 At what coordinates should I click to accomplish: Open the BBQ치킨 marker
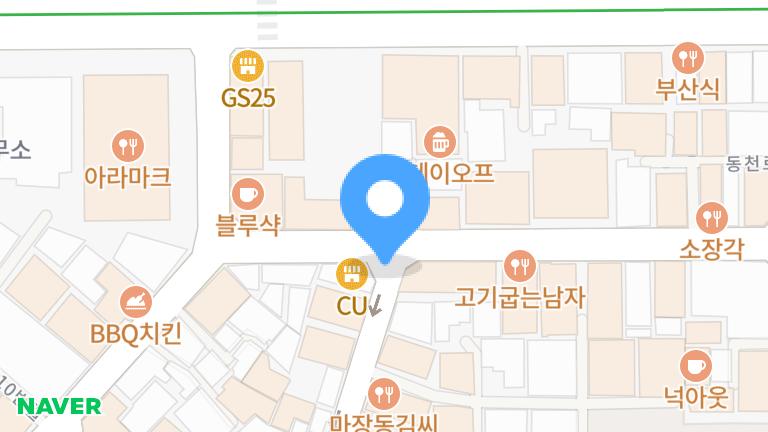point(136,301)
